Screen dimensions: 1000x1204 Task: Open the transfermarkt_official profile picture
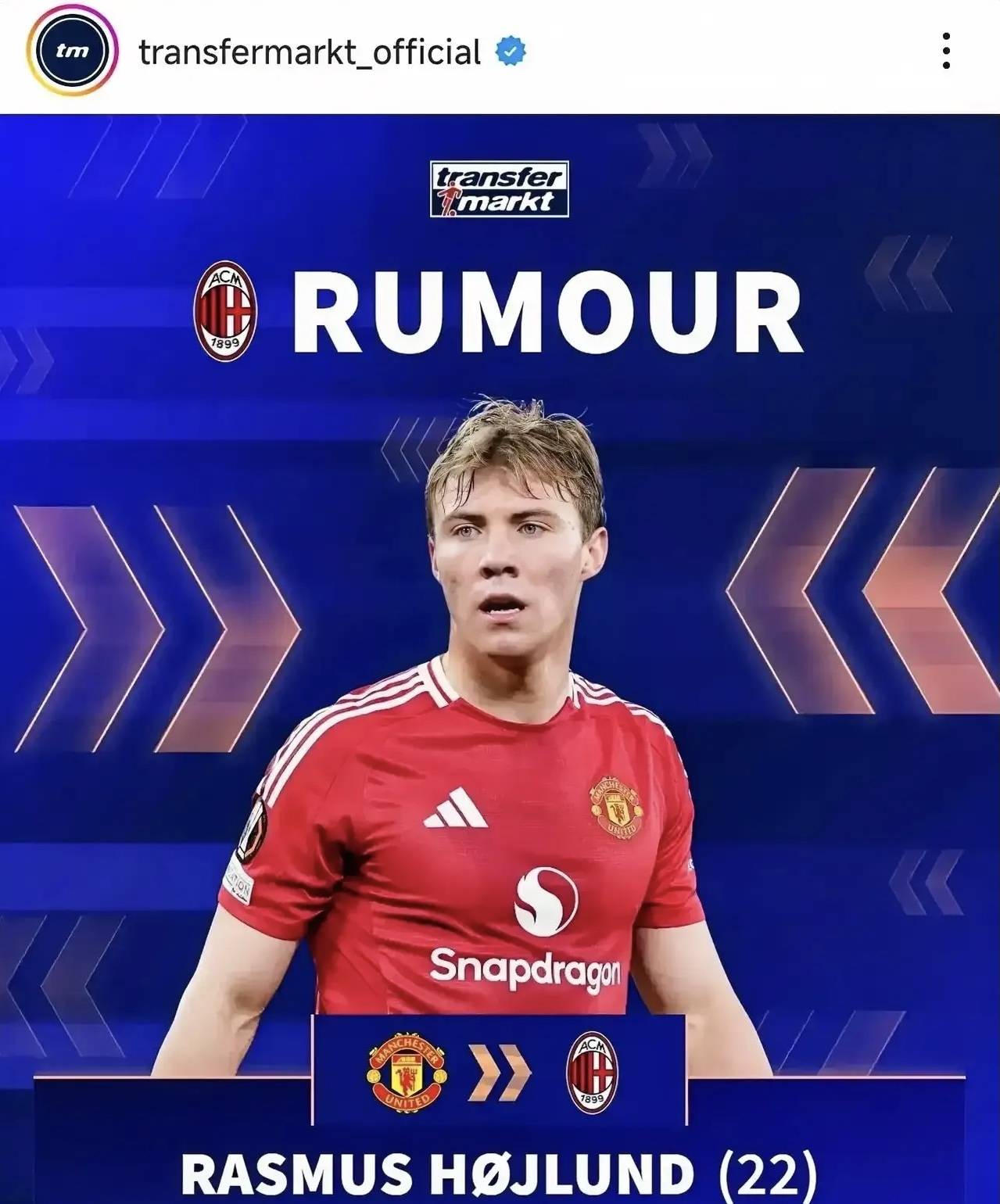72,52
